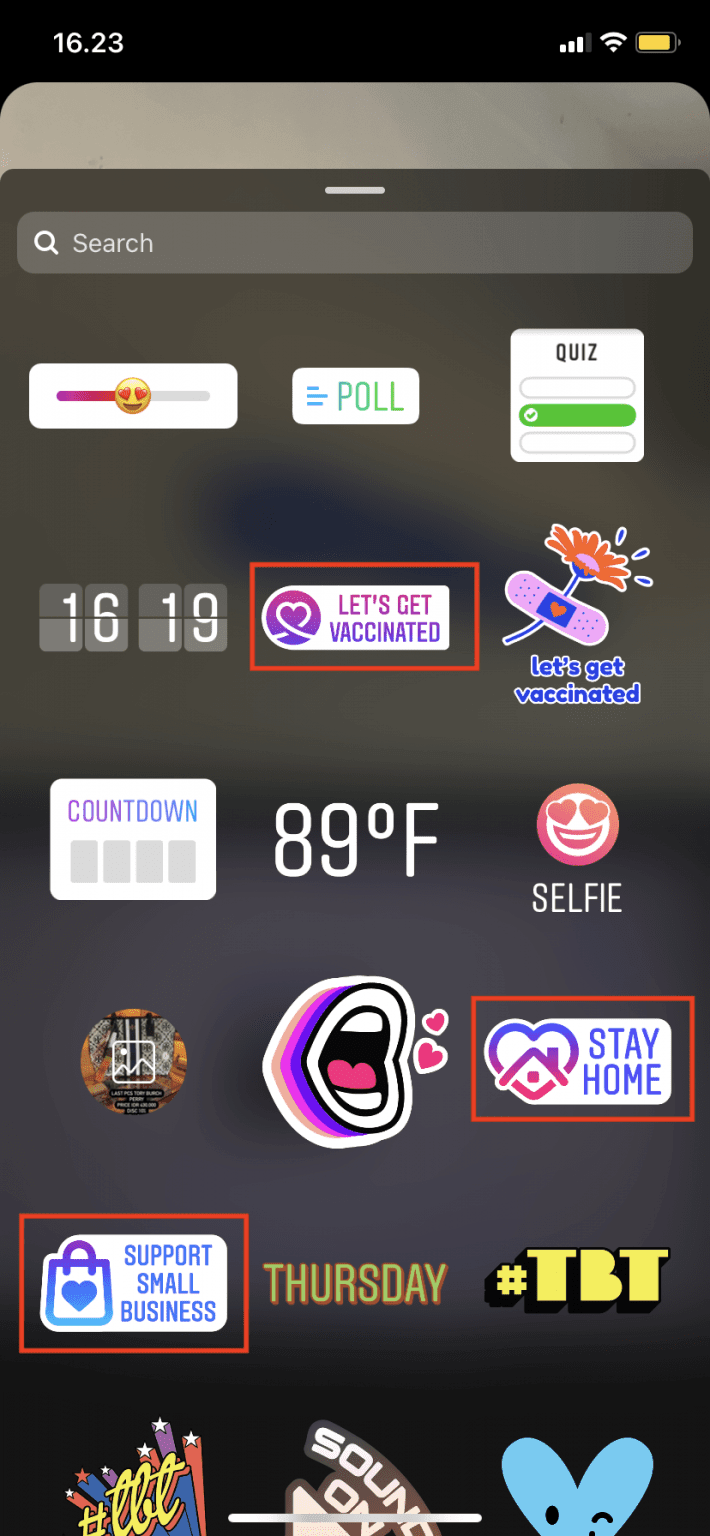Viewport: 710px width, 1536px height.
Task: Choose the Stay Home sticker
Action: pos(582,1059)
